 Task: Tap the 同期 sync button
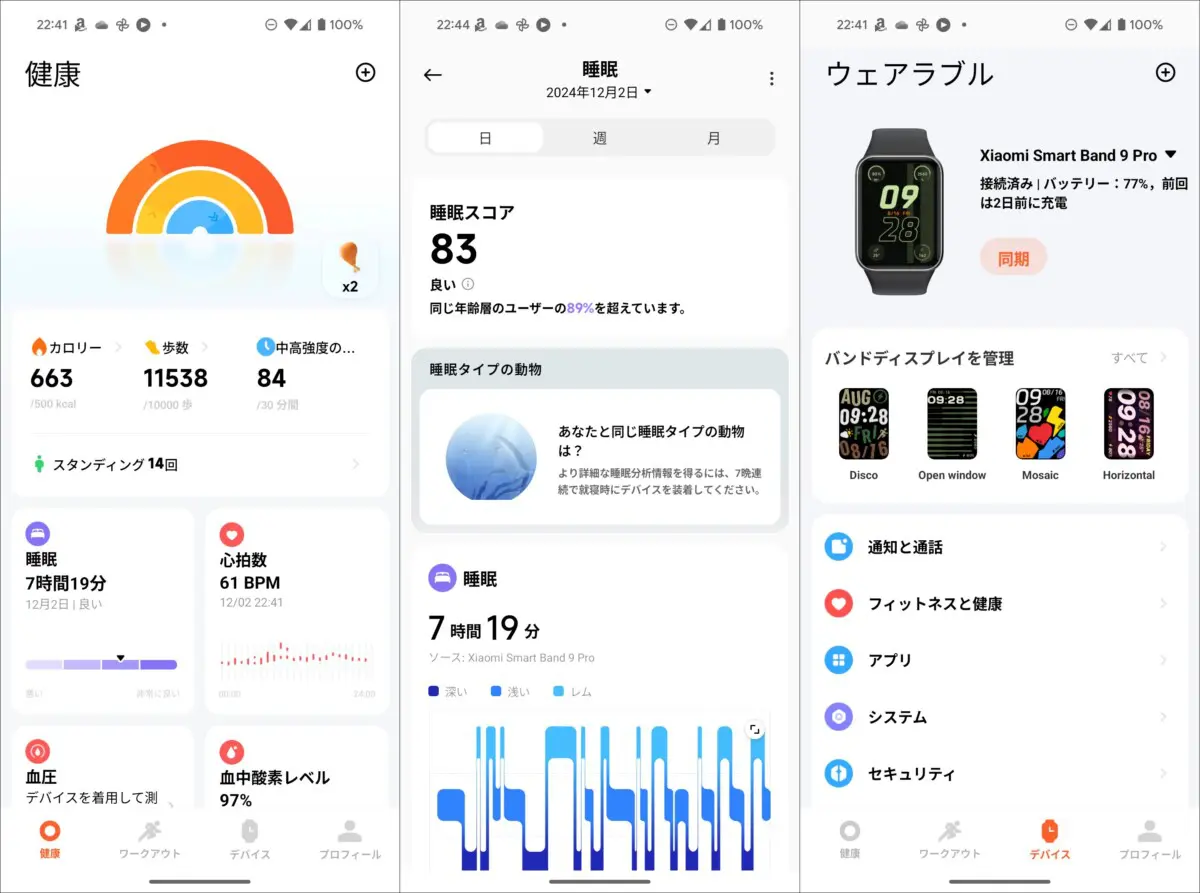pyautogui.click(x=1013, y=258)
